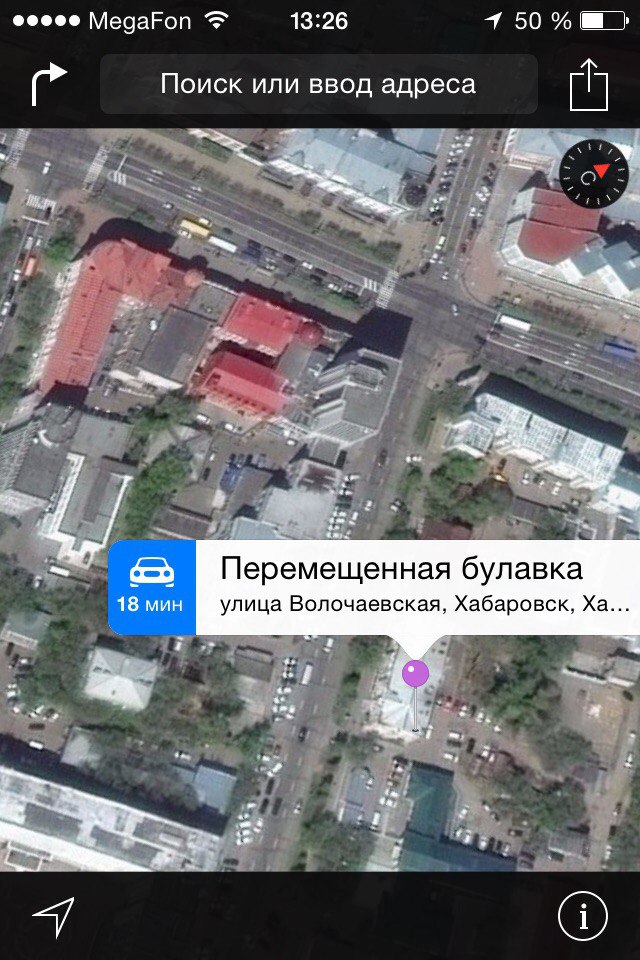
Task: Open the directions arrow icon
Action: [x=48, y=84]
